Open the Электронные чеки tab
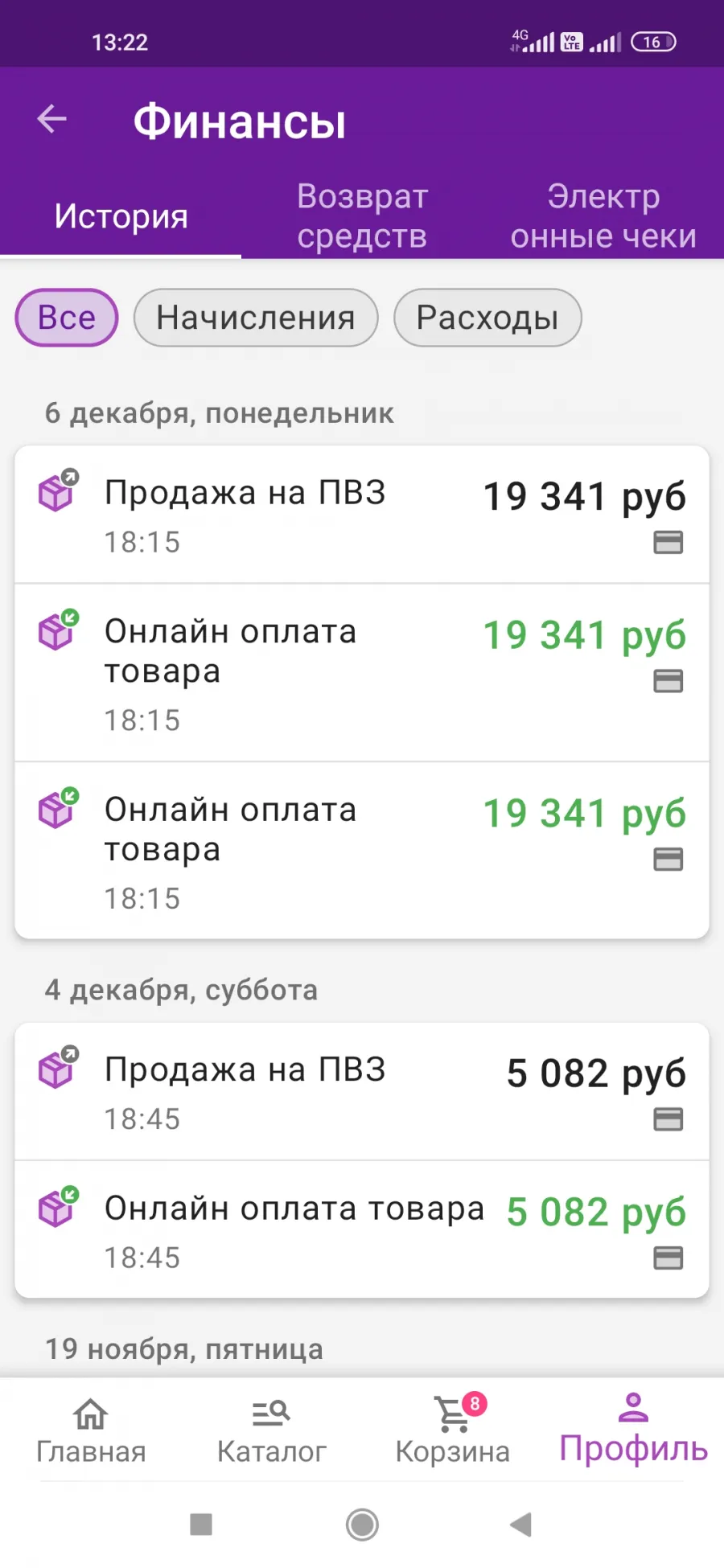This screenshot has width=724, height=1568. pyautogui.click(x=603, y=216)
